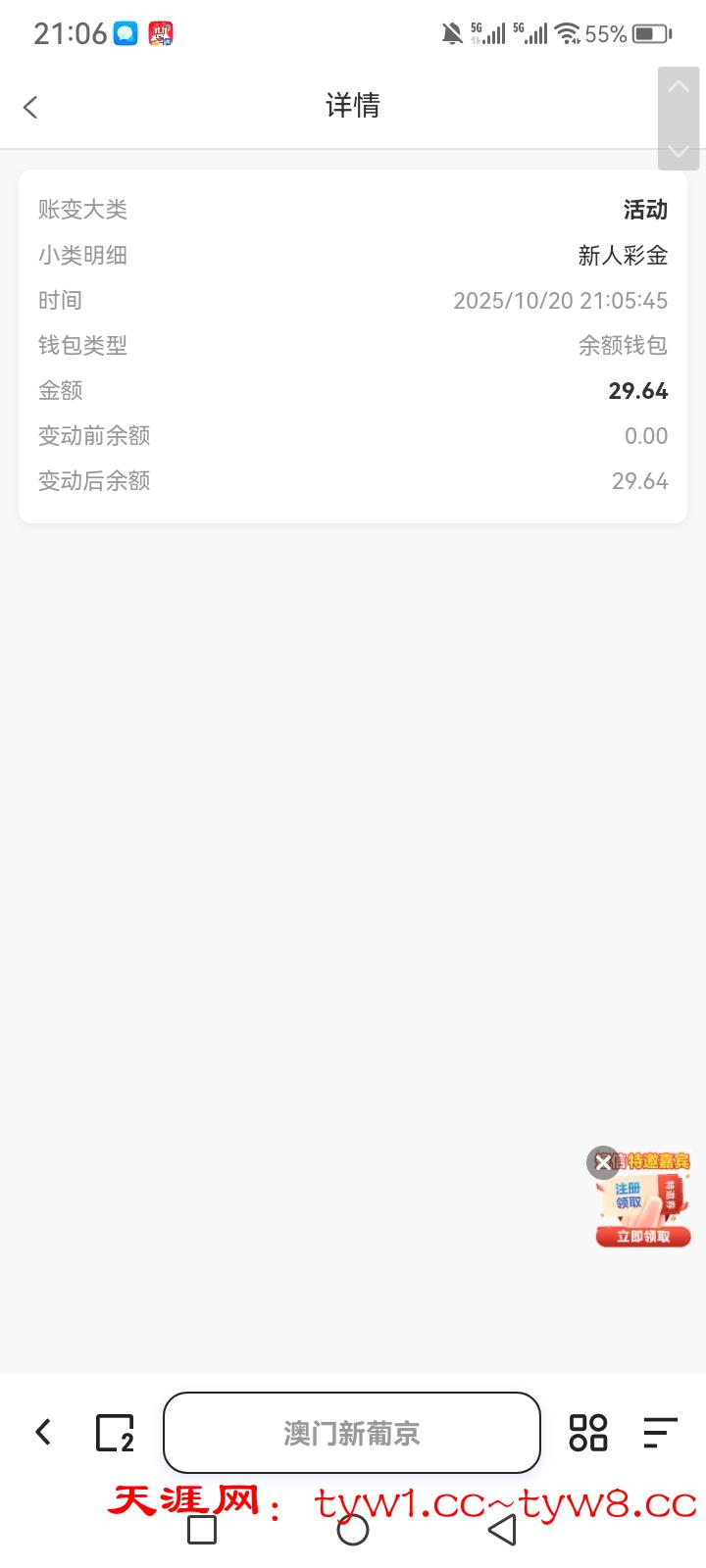The image size is (706, 1568).
Task: Open system recent apps
Action: (201, 1529)
